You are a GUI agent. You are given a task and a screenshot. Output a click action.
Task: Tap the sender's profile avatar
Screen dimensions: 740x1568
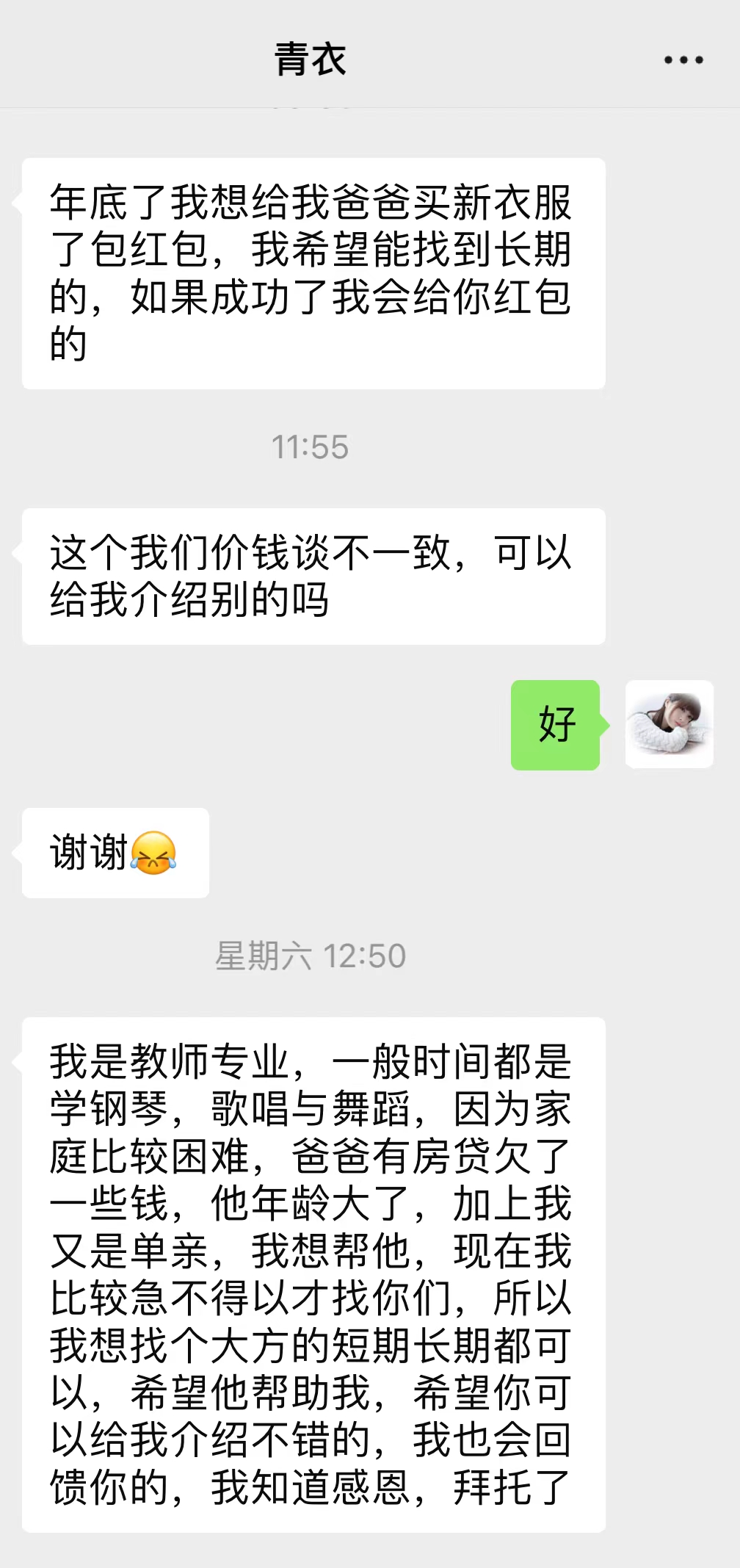pos(669,724)
